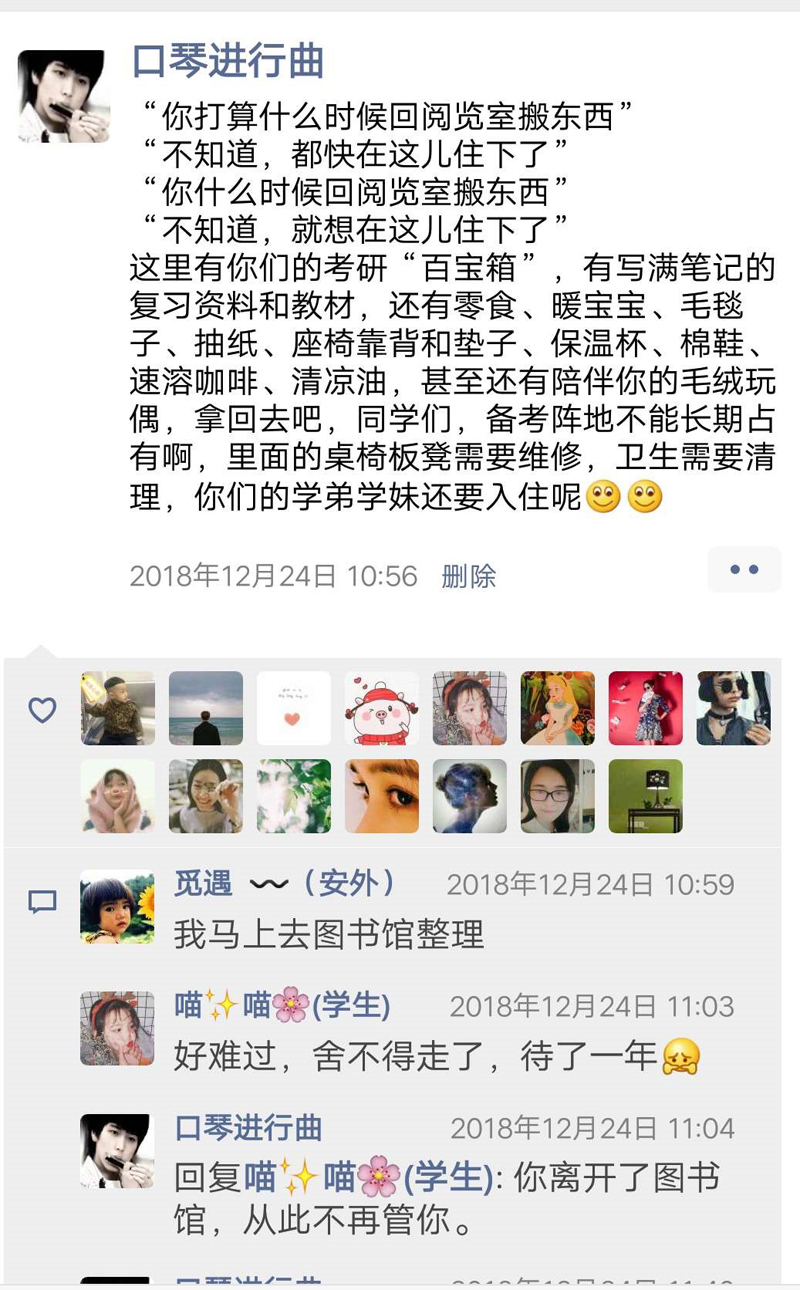Open the post's two-dot like/comment menu
Viewport: 800px width, 1290px height.
click(x=744, y=570)
